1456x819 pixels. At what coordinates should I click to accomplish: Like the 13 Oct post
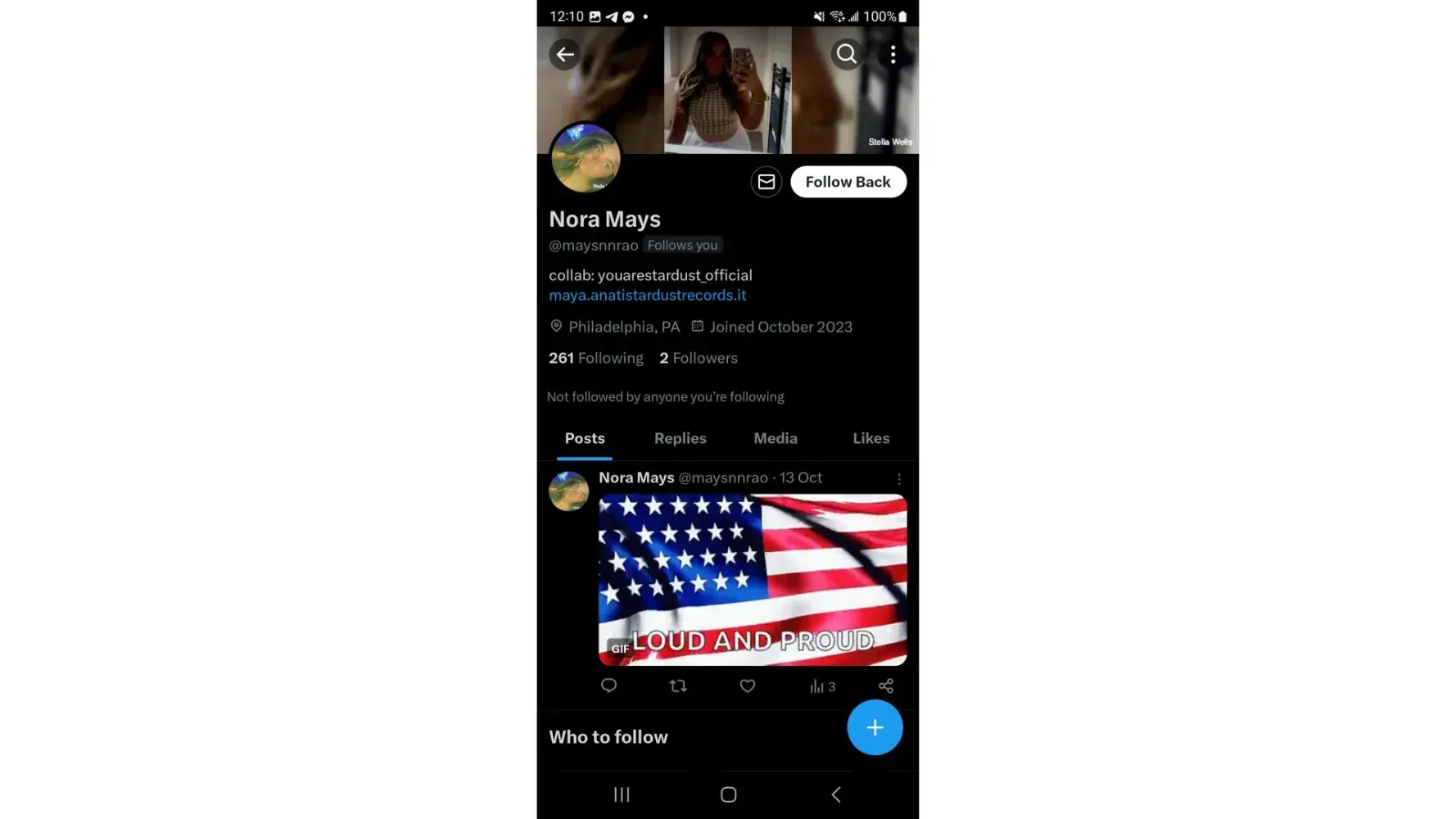748,686
